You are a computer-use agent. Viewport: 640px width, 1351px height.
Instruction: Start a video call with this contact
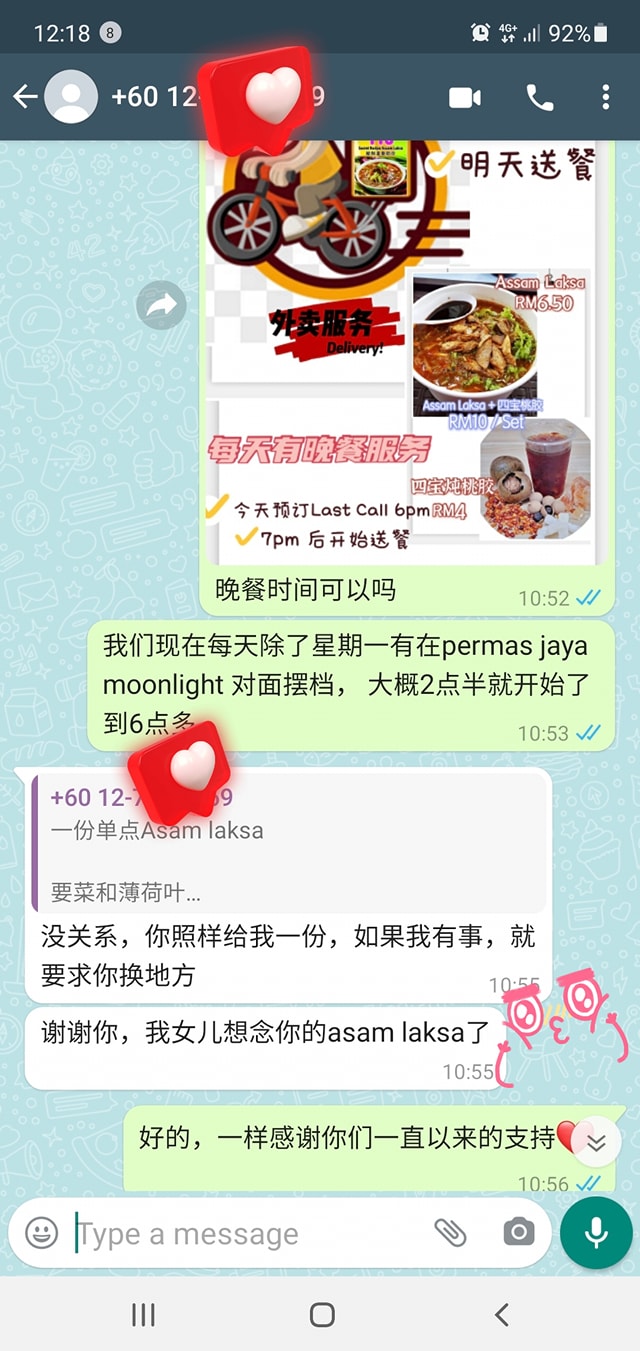[465, 97]
